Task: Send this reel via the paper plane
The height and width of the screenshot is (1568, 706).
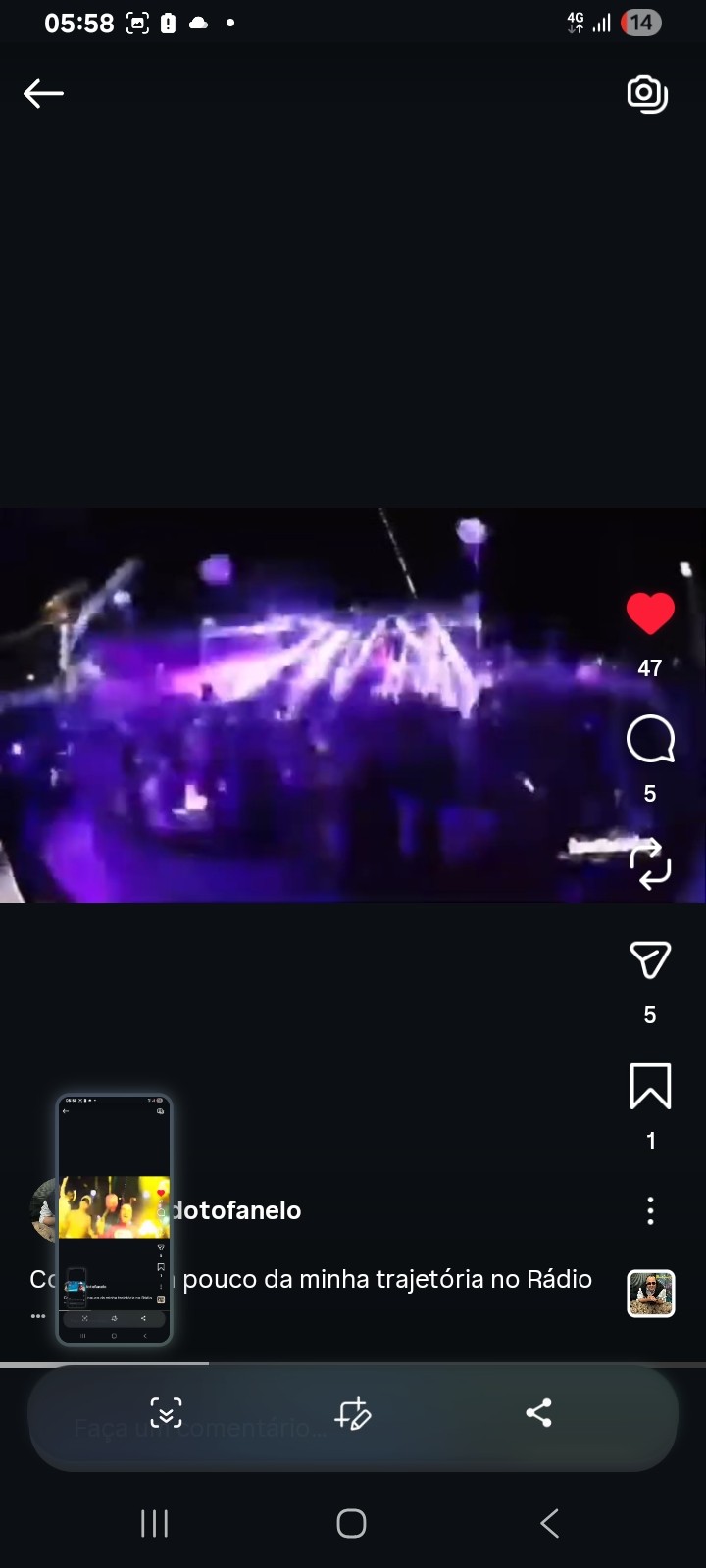Action: click(x=650, y=960)
